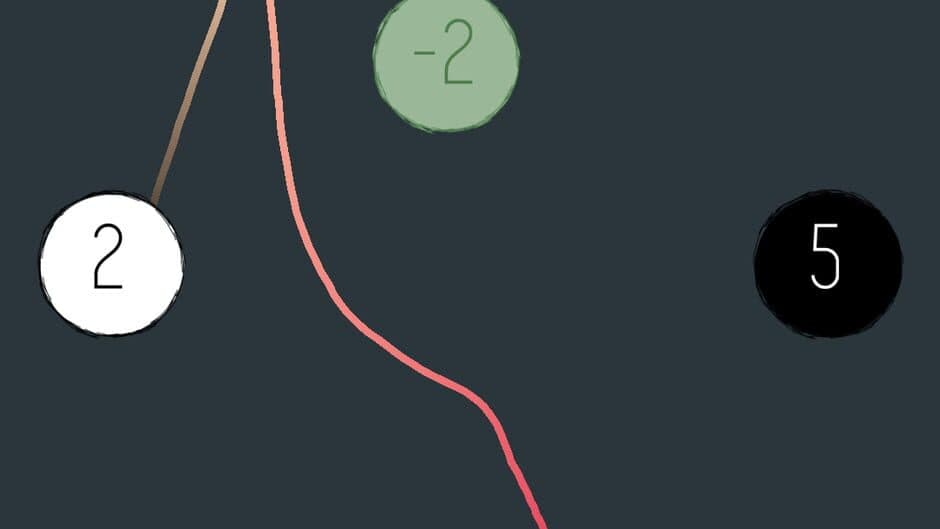Tap the white circle numbered 2
This screenshot has width=940, height=529.
pos(111,264)
